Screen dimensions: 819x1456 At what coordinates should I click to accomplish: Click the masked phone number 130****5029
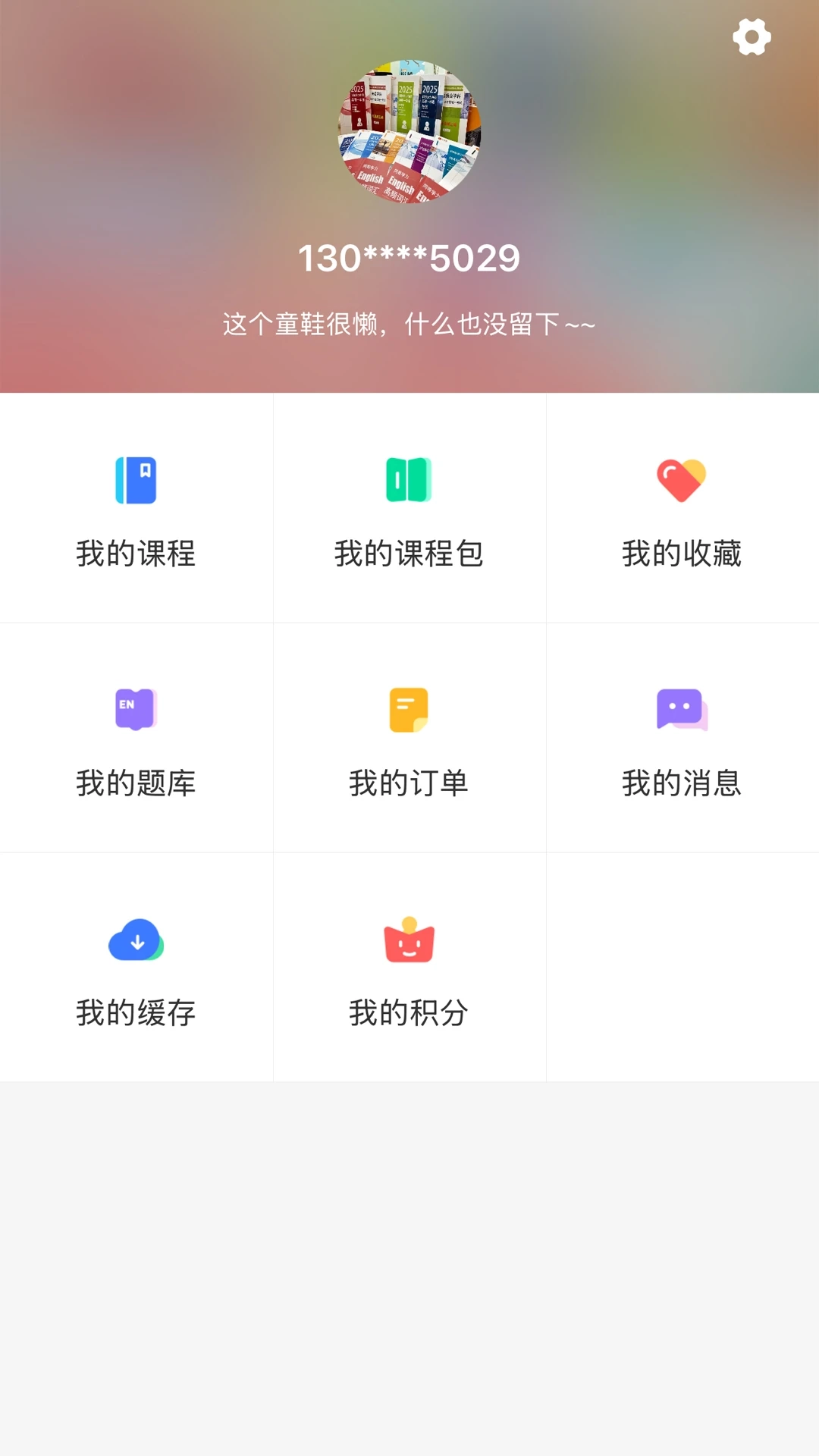coord(409,258)
